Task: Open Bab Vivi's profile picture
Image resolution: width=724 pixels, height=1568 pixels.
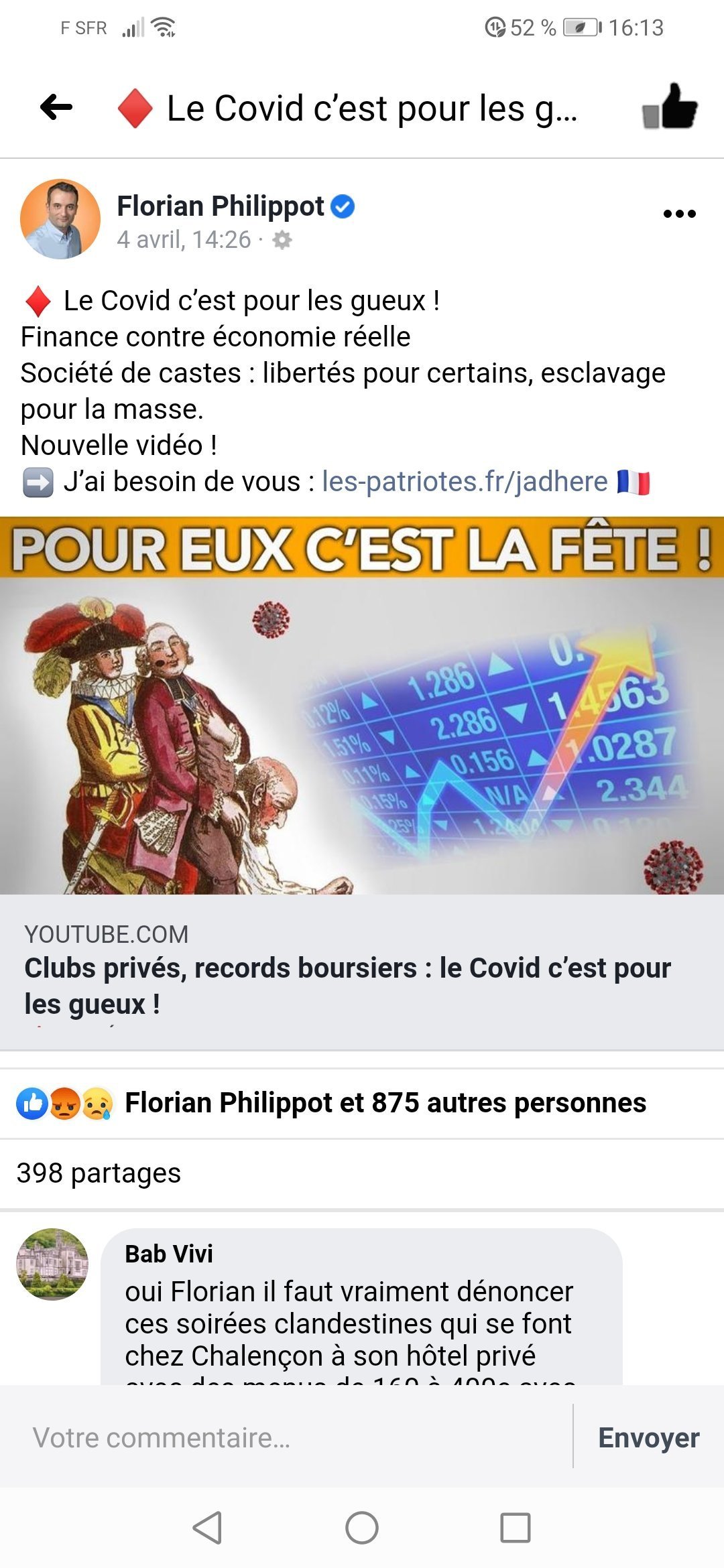Action: (52, 1264)
